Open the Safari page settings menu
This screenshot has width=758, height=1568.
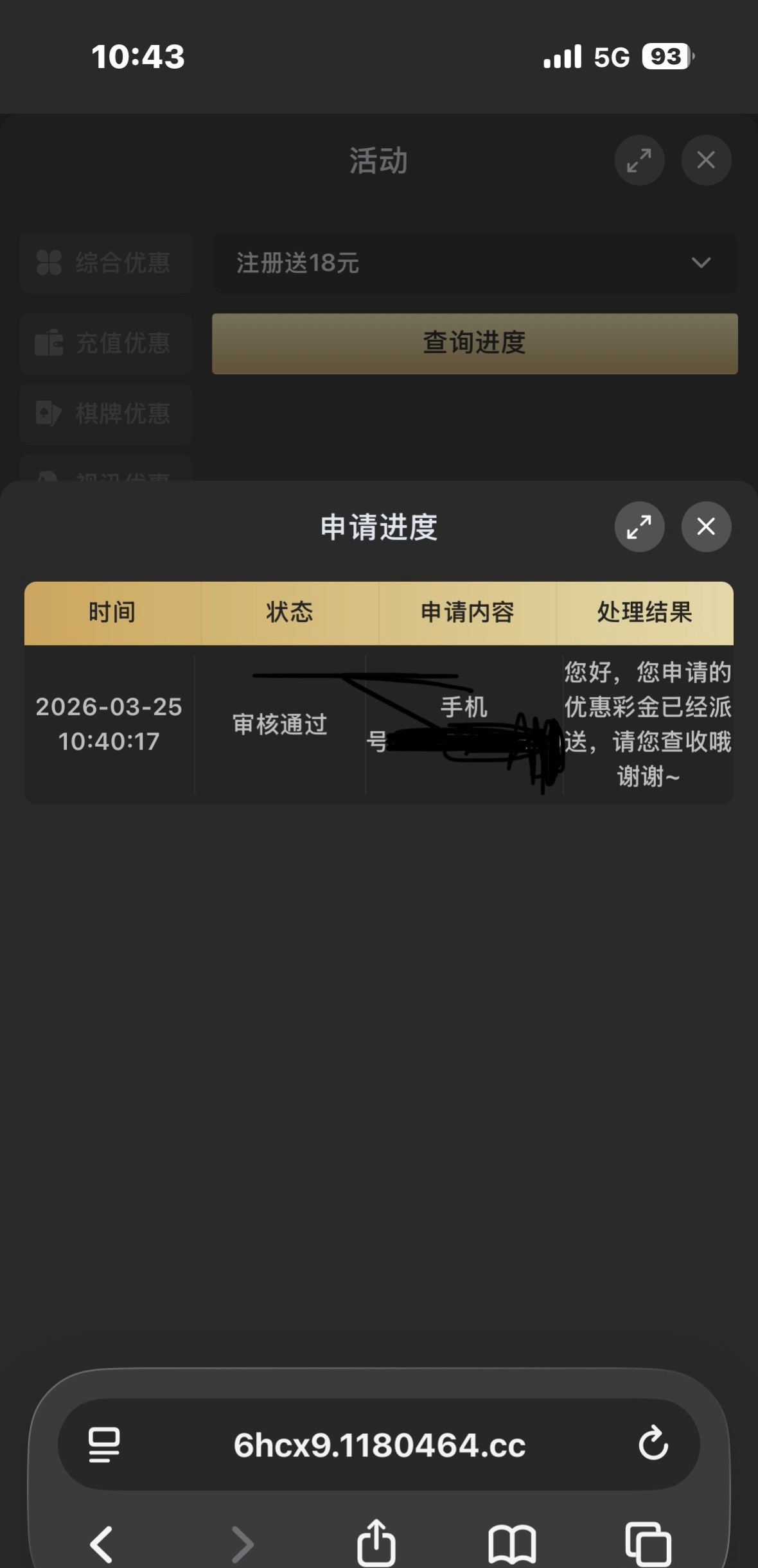(x=104, y=1444)
